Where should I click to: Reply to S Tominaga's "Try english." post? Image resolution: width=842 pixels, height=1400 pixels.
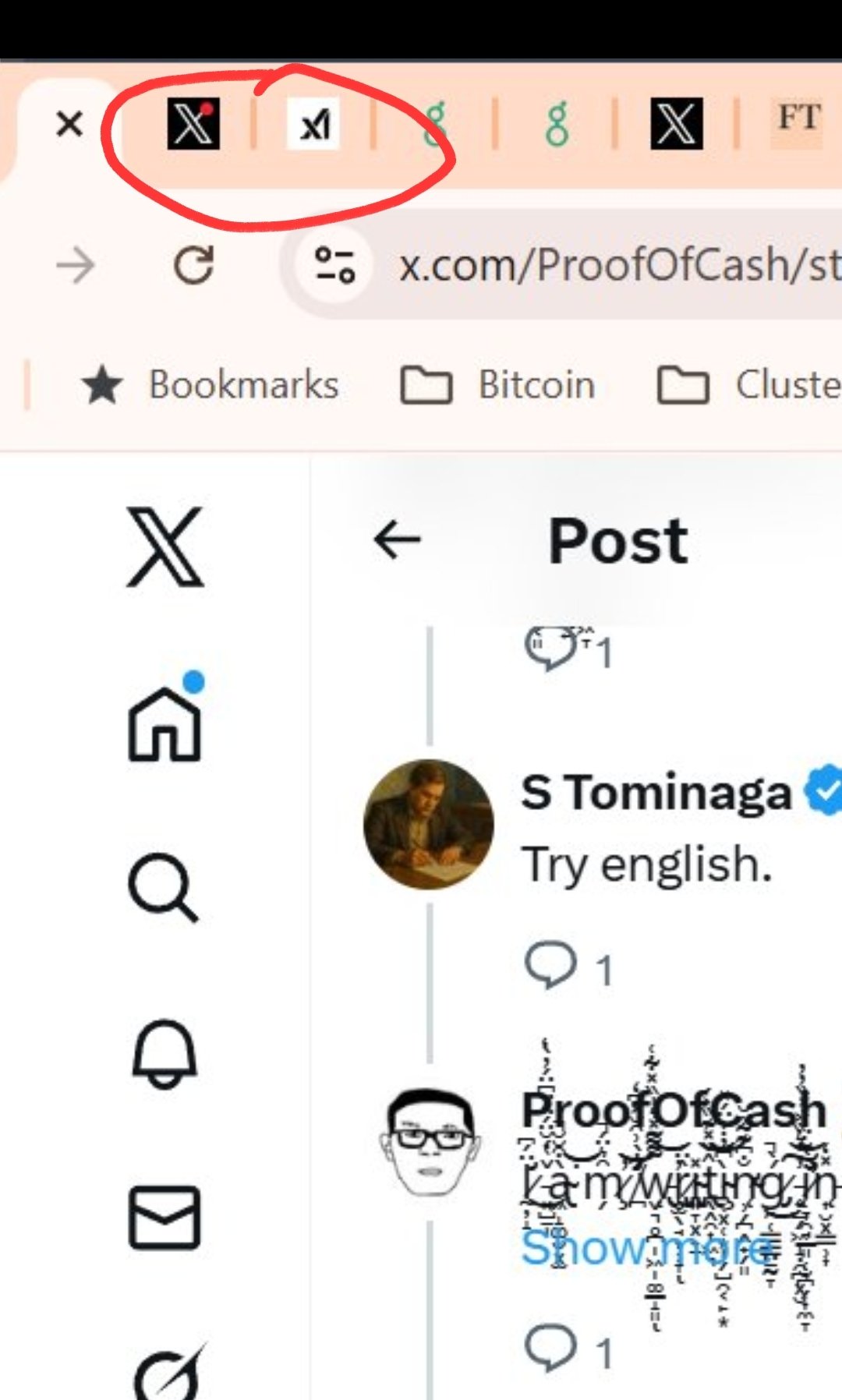click(x=551, y=967)
